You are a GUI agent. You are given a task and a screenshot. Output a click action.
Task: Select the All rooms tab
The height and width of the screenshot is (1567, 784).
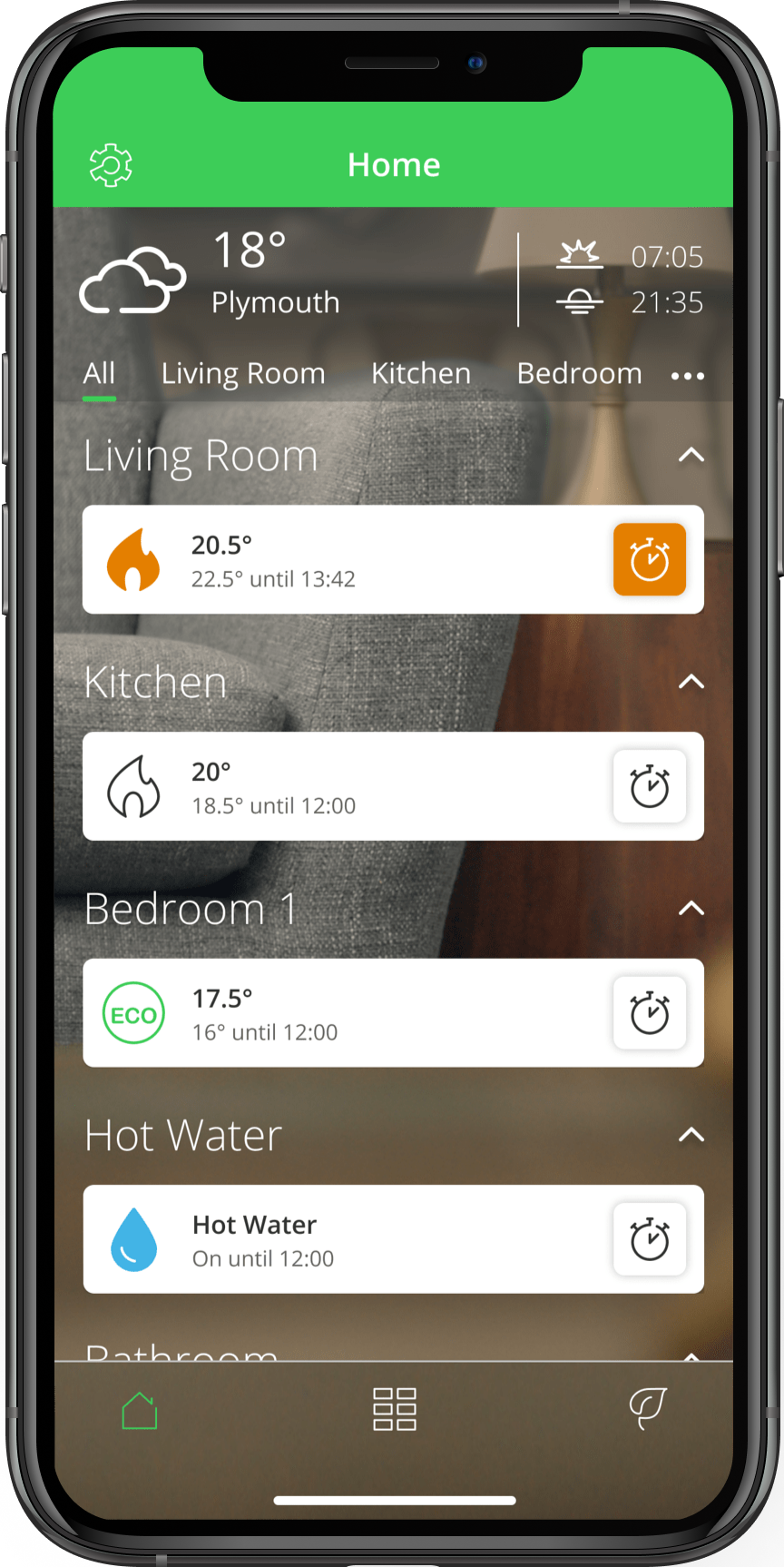[99, 374]
